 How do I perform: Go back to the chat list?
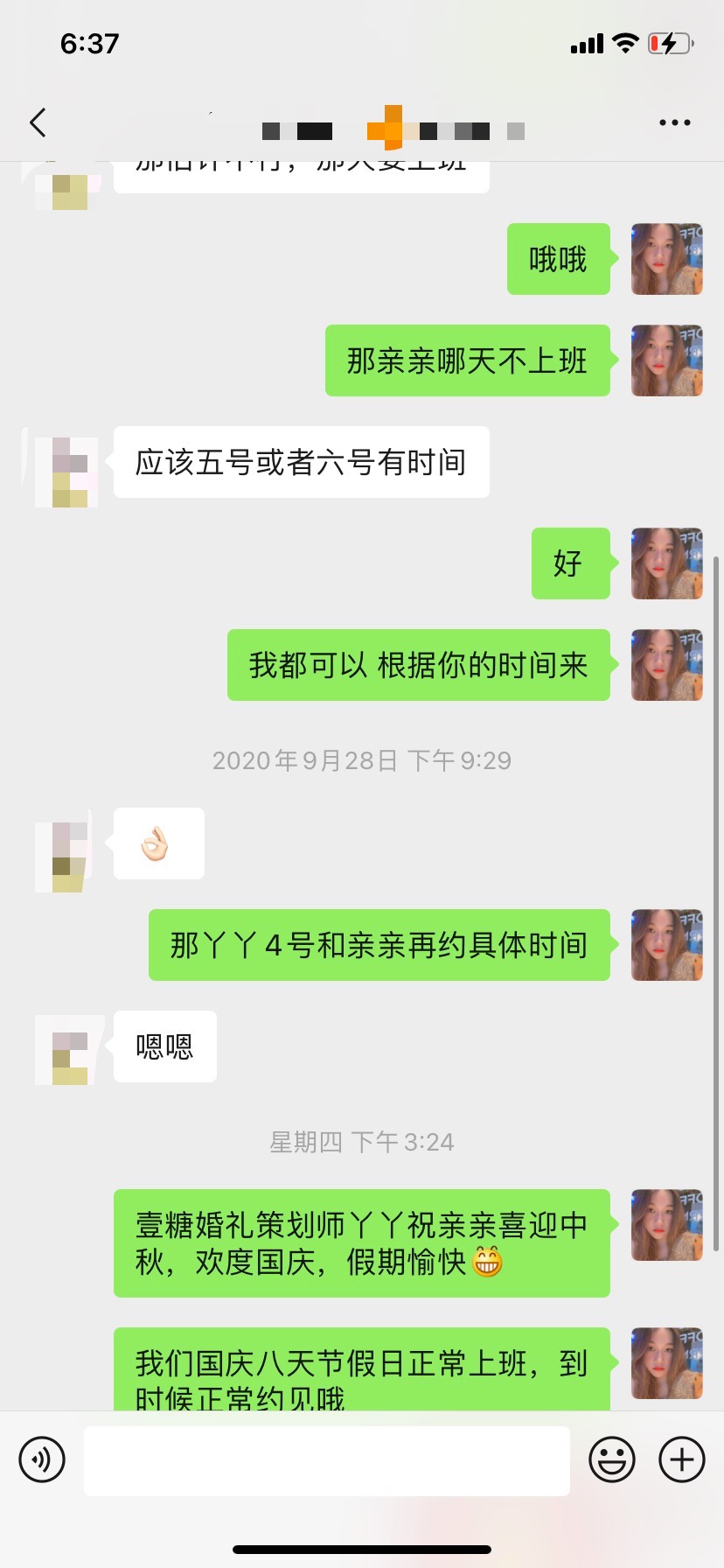pos(38,123)
